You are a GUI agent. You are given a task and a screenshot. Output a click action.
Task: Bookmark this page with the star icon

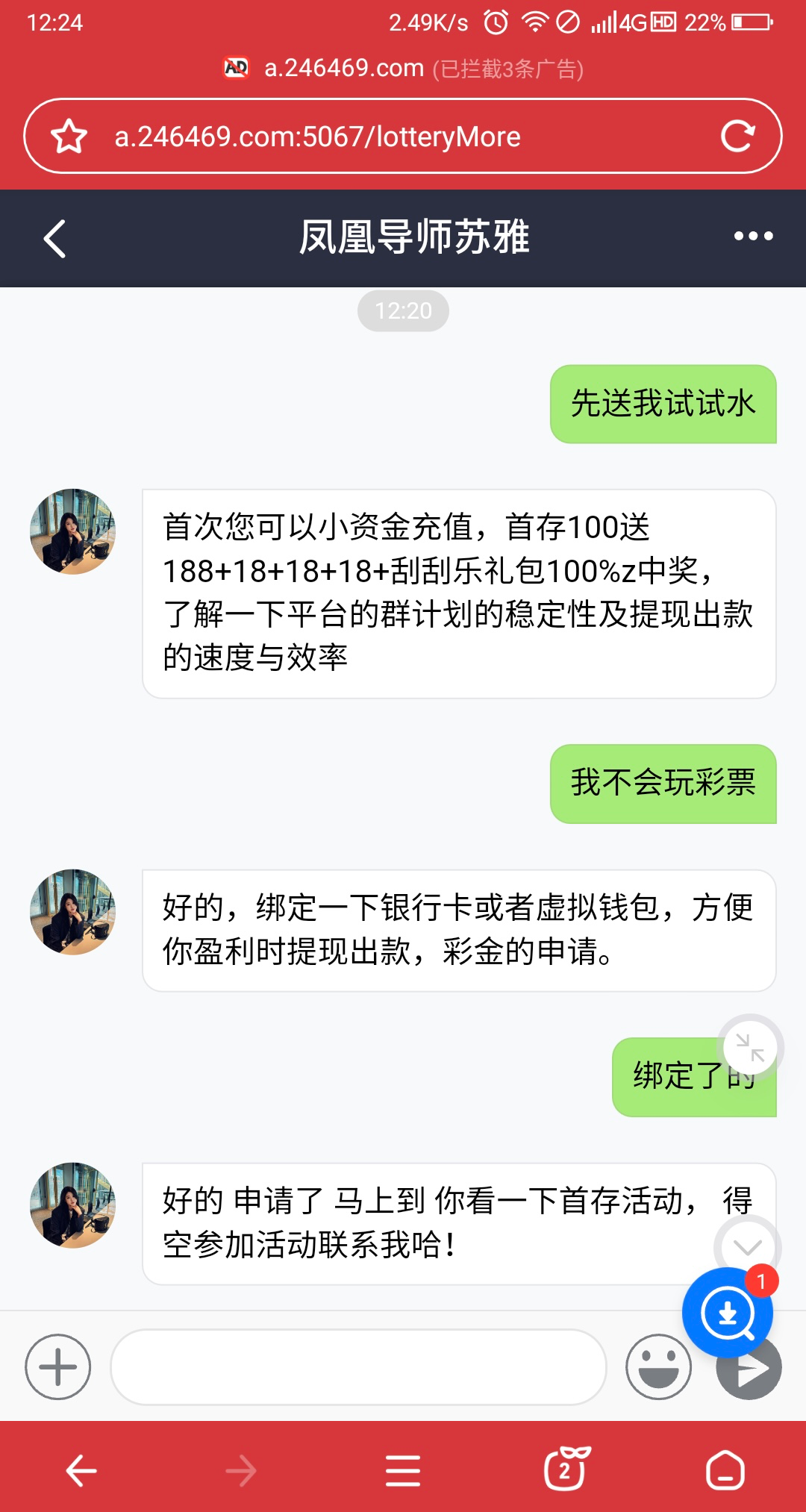click(x=69, y=137)
